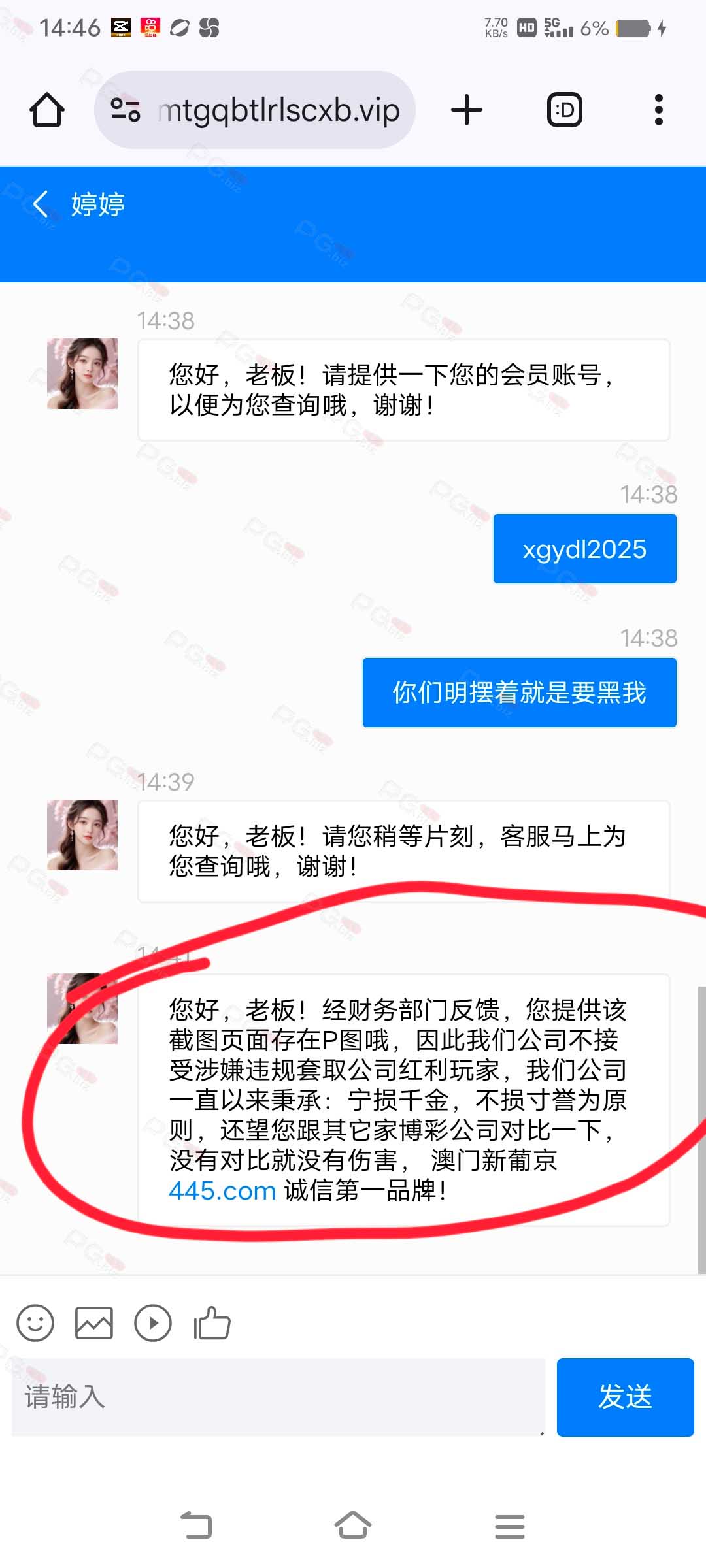The height and width of the screenshot is (1568, 706).
Task: Open the browser's three-dot menu
Action: 659,110
